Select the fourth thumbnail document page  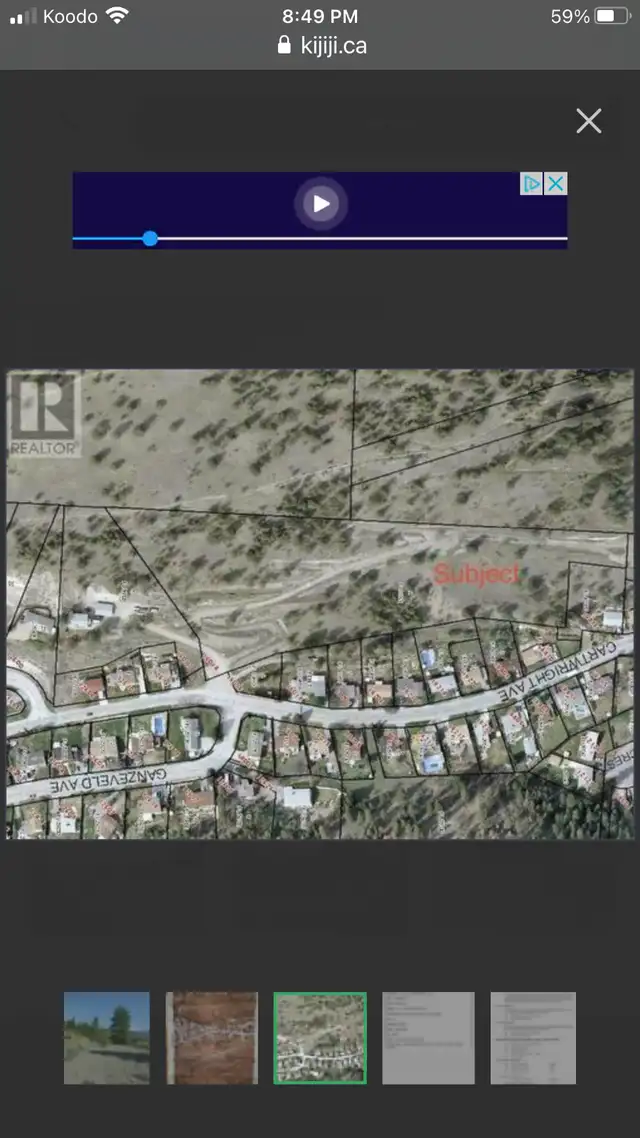pos(428,1038)
